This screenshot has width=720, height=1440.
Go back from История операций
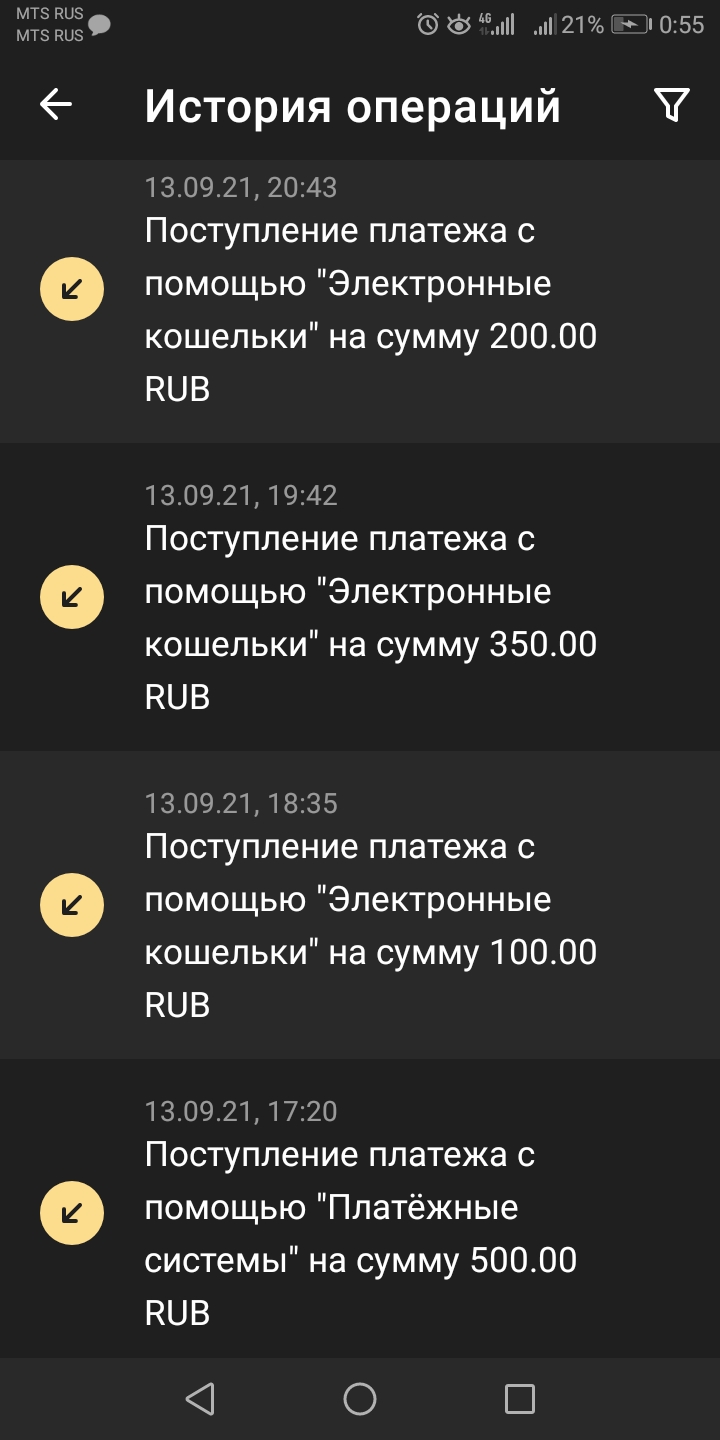click(x=56, y=105)
